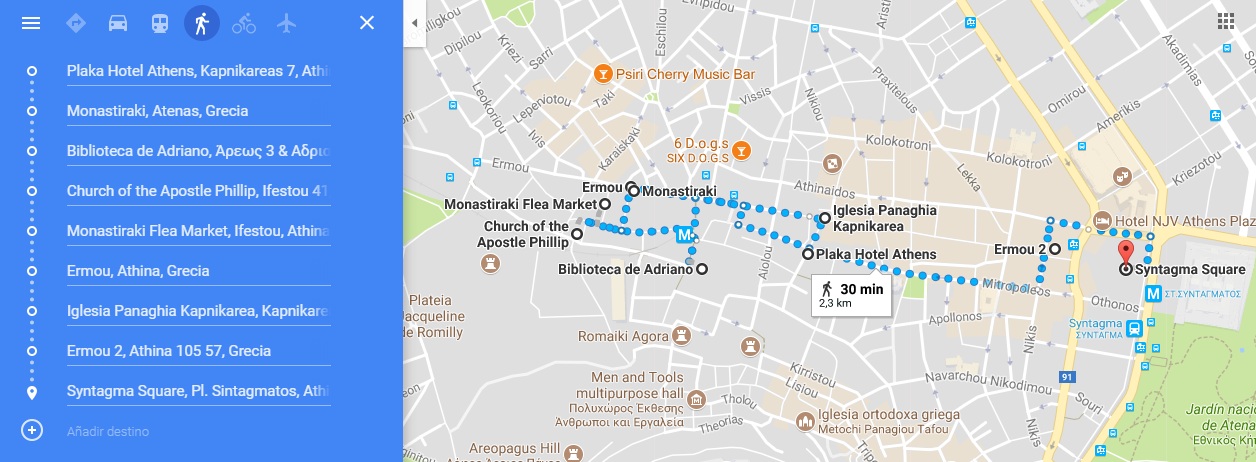Edit Monastiraki Flea Market stop

point(197,231)
